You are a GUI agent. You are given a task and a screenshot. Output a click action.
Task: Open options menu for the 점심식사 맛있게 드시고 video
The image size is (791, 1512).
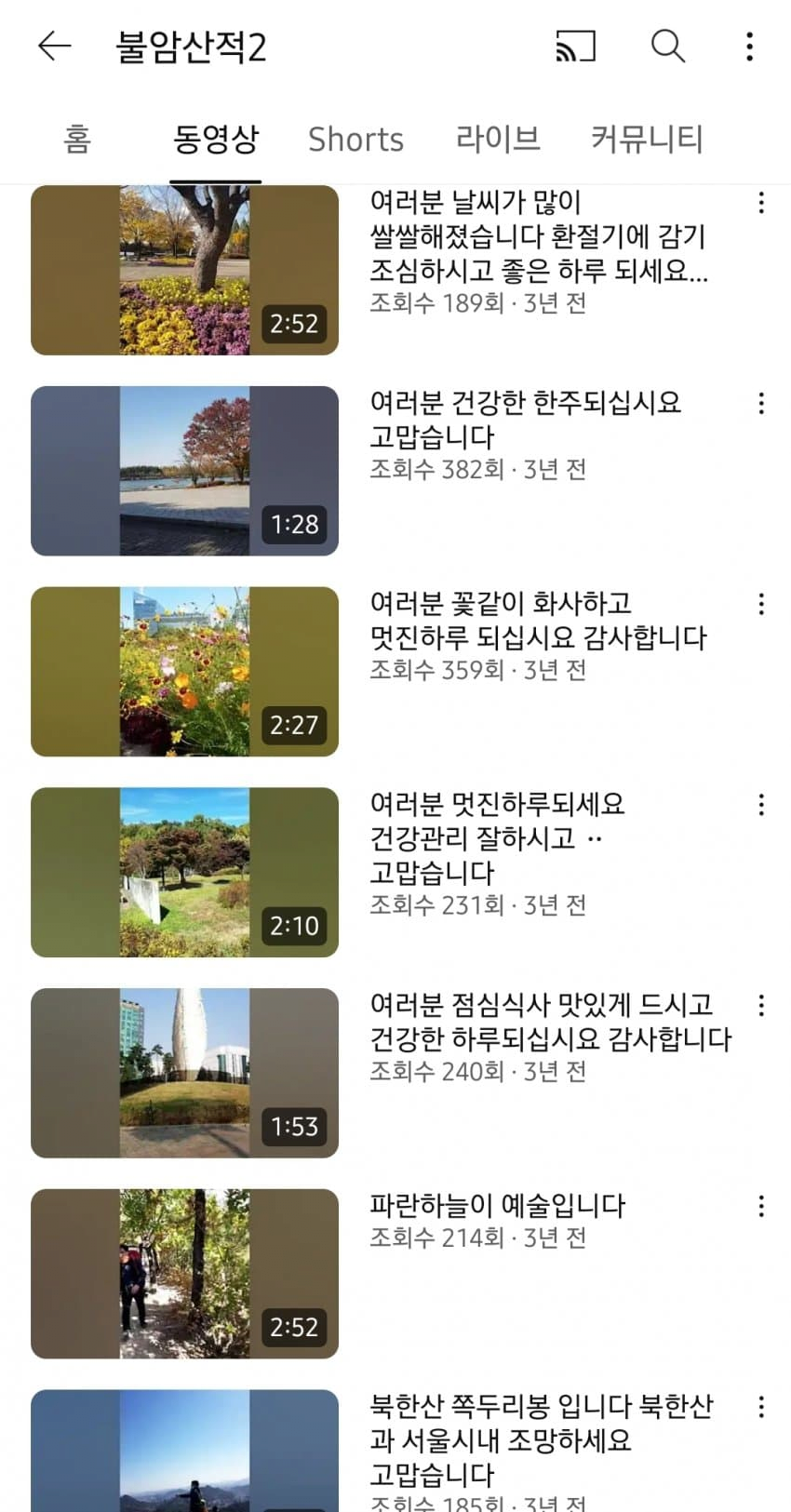pos(761,1006)
